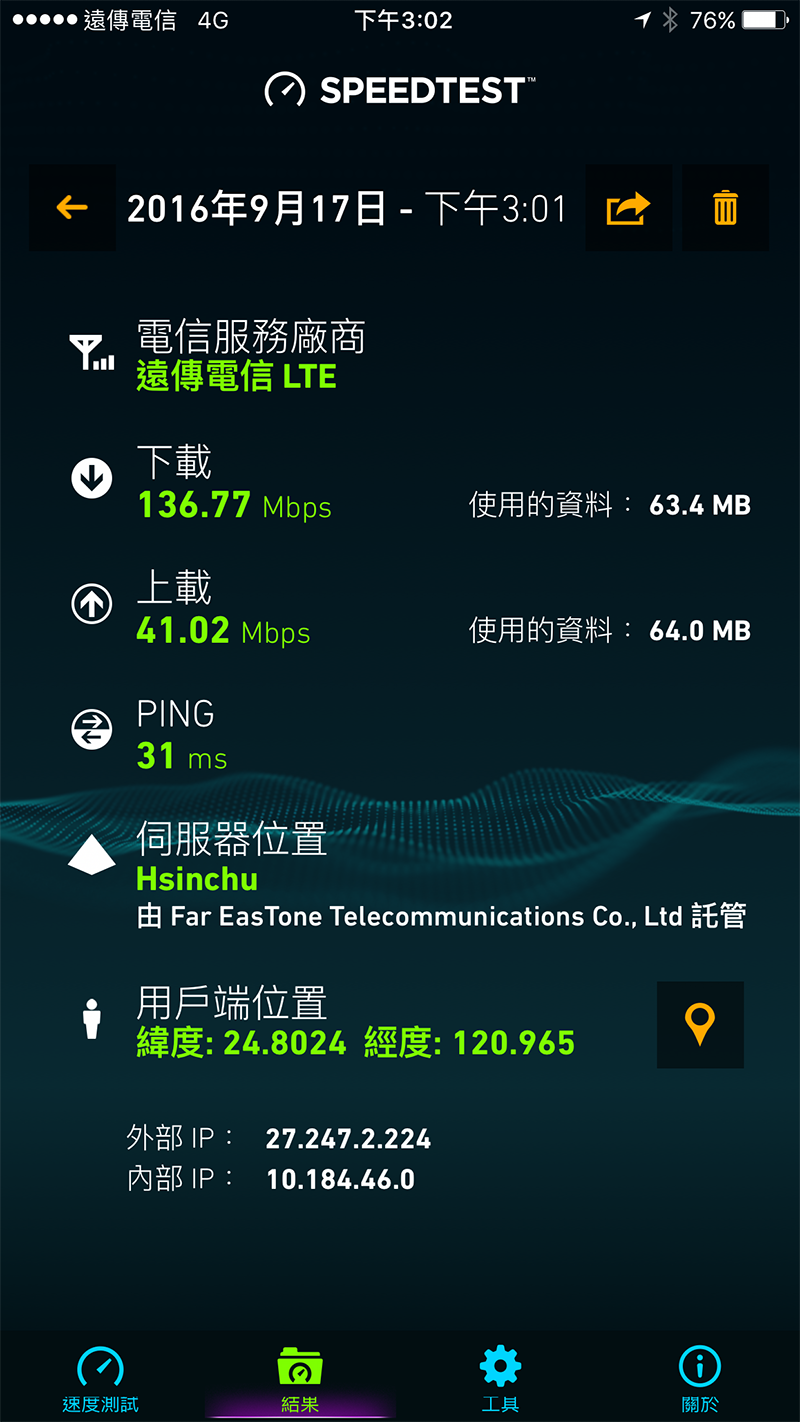The image size is (800, 1422).
Task: Switch to the 速度測試 tab
Action: 100,1378
